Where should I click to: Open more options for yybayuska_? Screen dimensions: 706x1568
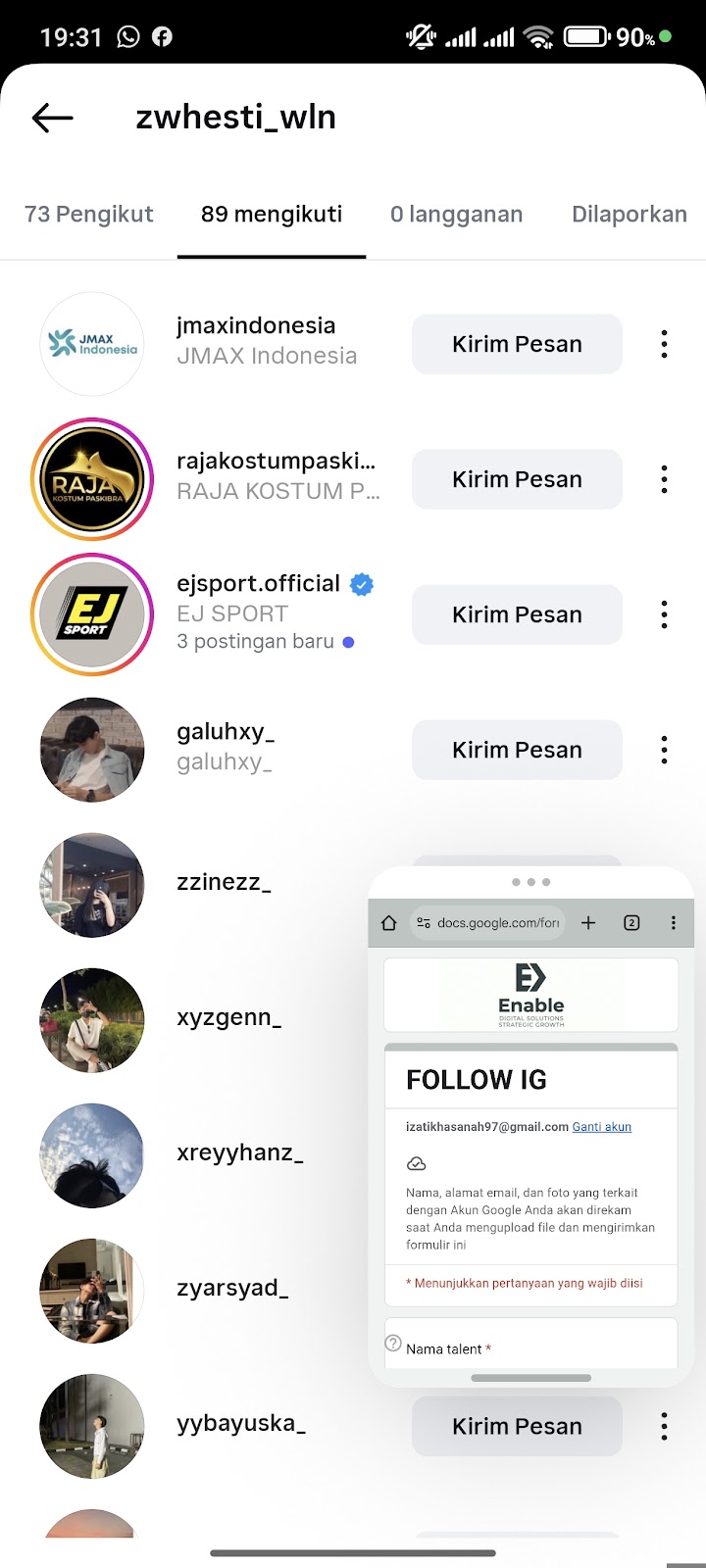point(664,1426)
